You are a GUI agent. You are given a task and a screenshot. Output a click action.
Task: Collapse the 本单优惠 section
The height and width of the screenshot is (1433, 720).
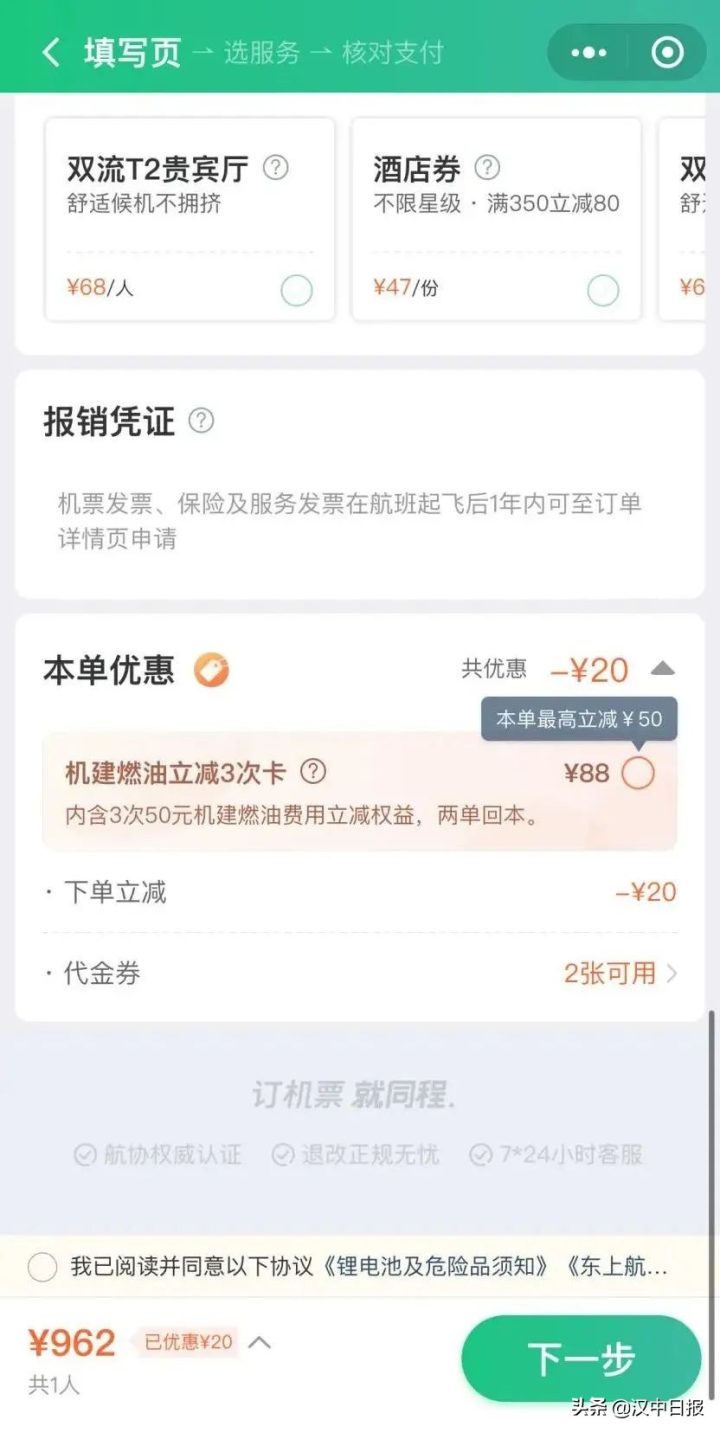[662, 669]
